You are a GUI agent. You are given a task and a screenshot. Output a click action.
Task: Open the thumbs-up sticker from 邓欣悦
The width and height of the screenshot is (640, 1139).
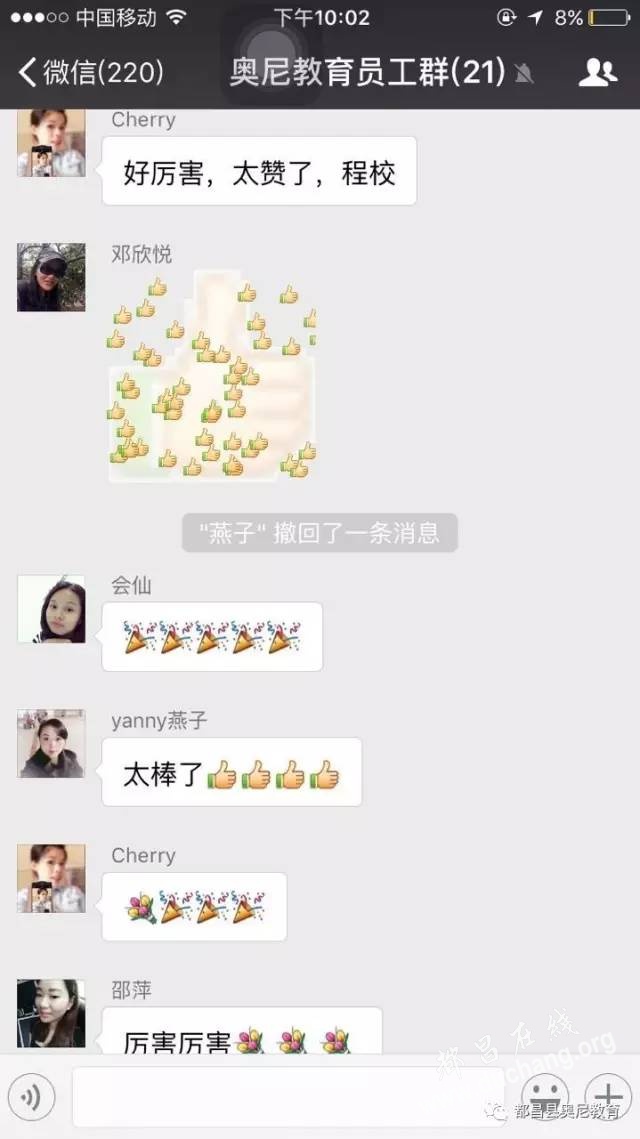coord(212,377)
